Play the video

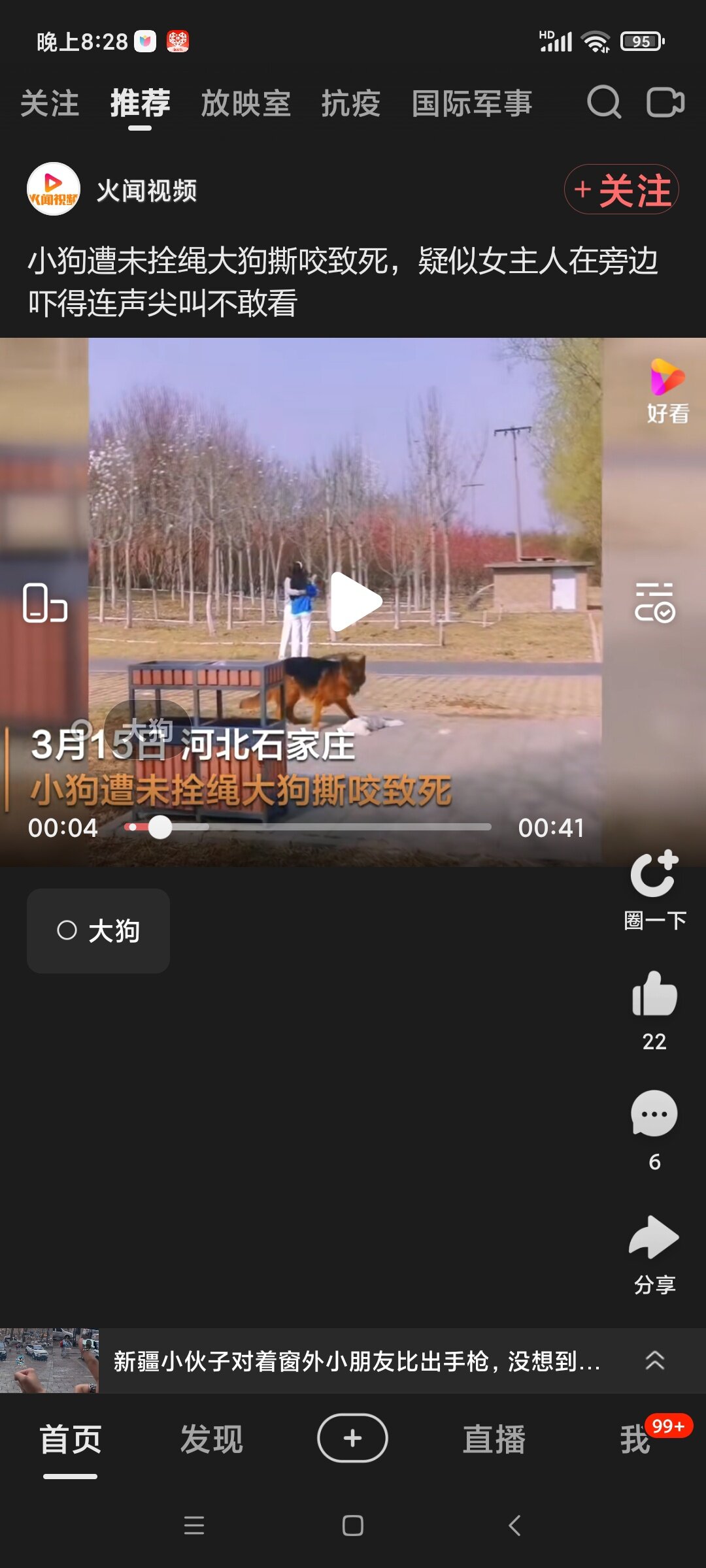click(x=354, y=602)
